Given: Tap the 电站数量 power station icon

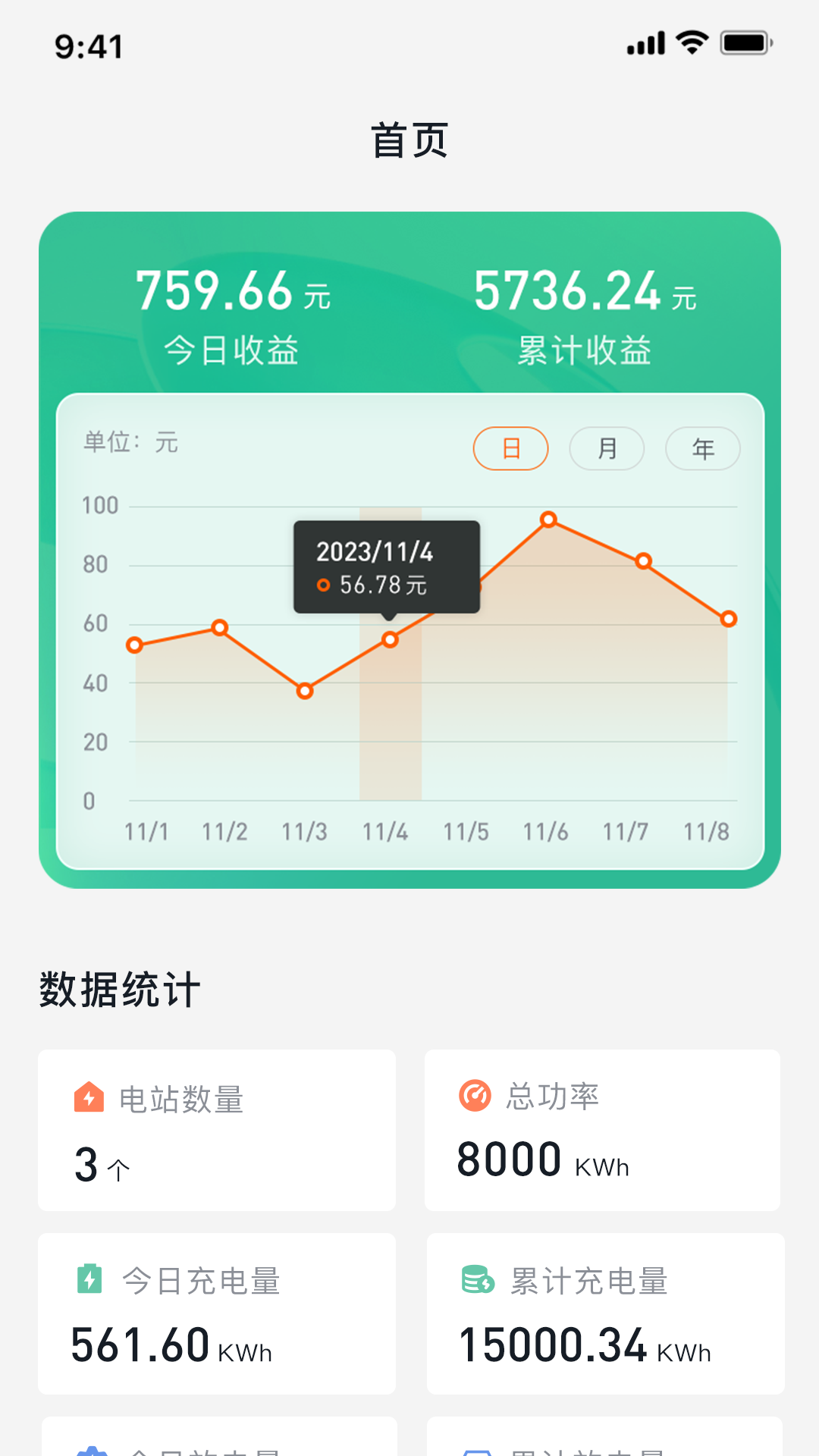Looking at the screenshot, I should click(89, 1097).
